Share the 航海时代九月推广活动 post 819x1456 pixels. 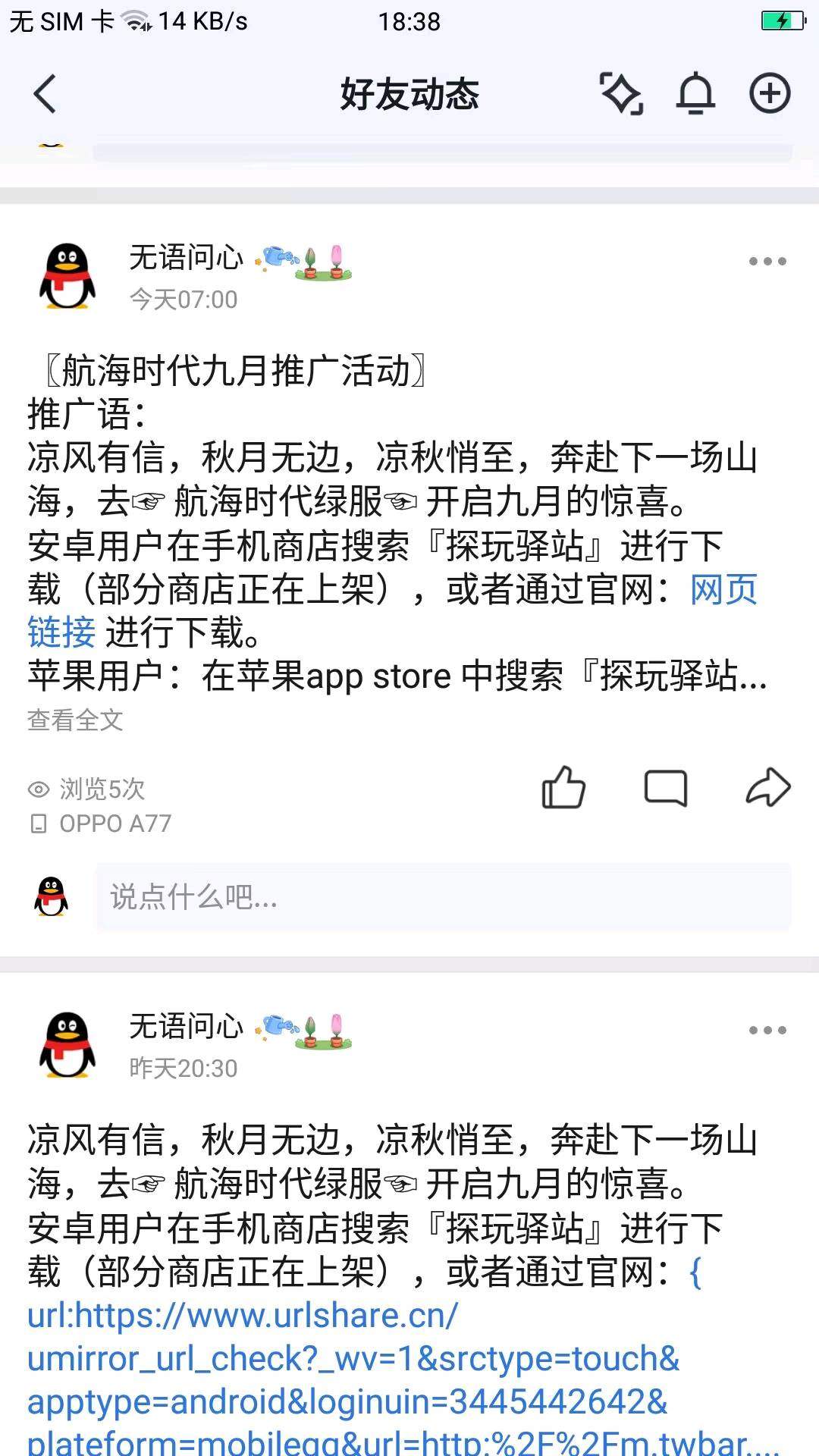coord(767,788)
